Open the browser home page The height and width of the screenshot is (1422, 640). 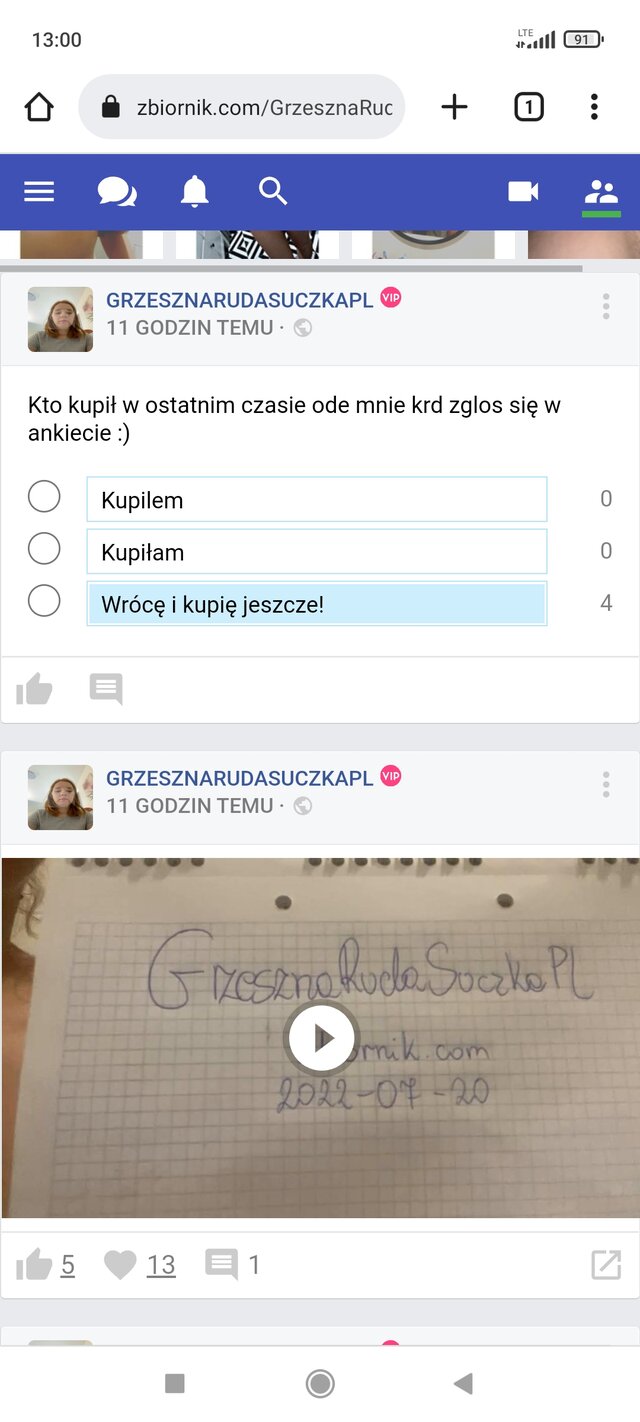(x=39, y=107)
